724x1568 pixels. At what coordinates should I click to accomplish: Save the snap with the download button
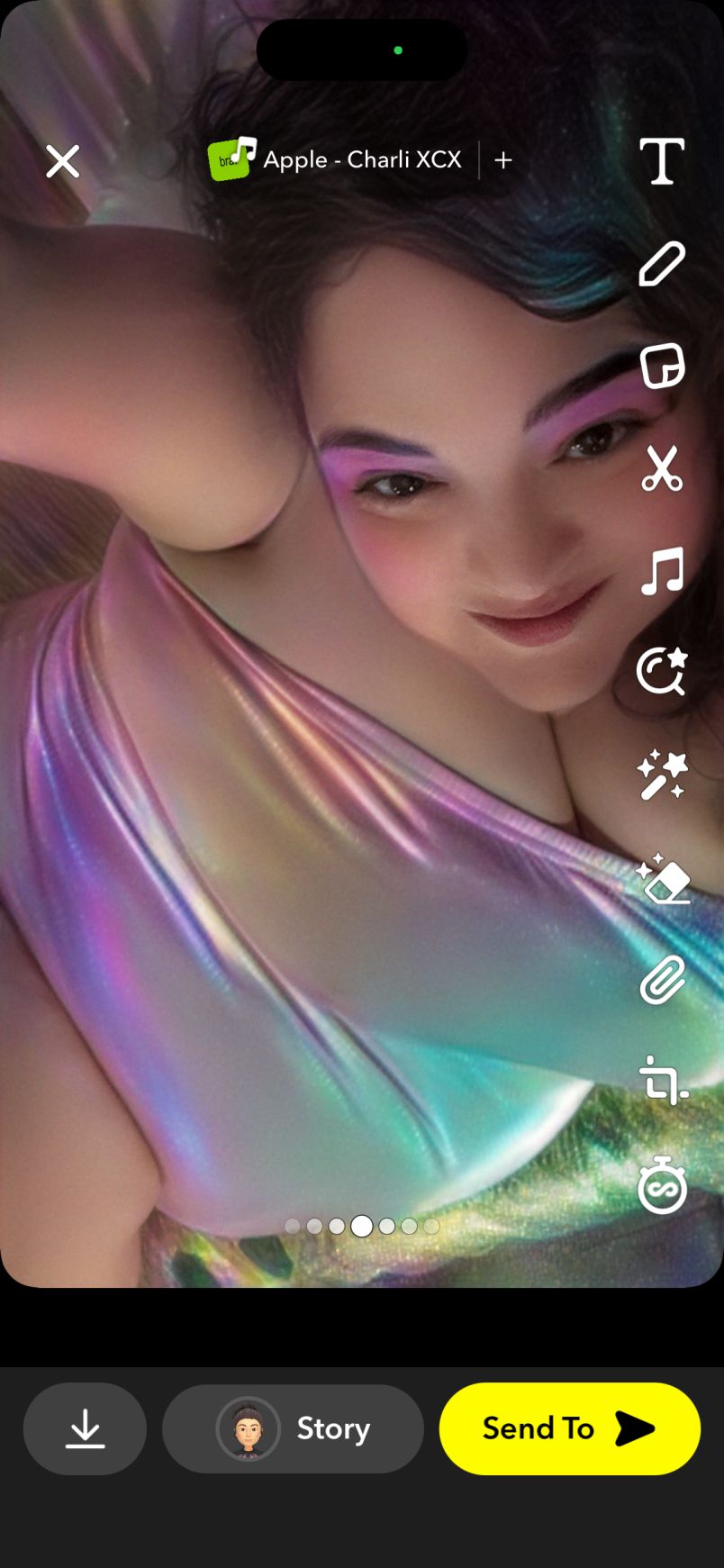[85, 1428]
